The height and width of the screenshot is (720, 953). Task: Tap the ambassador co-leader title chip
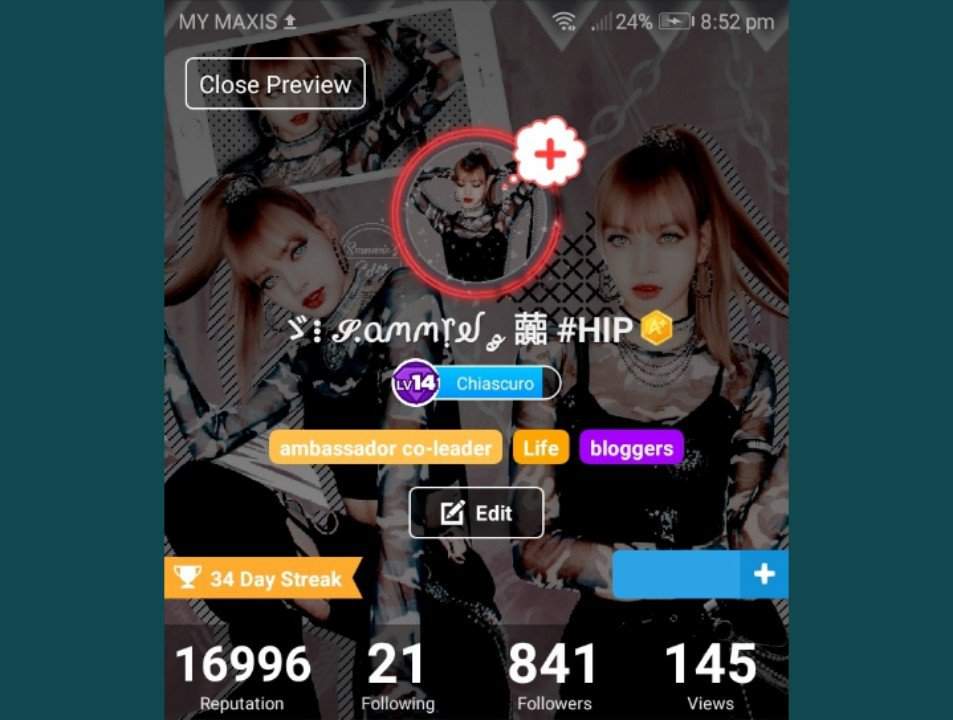[385, 448]
